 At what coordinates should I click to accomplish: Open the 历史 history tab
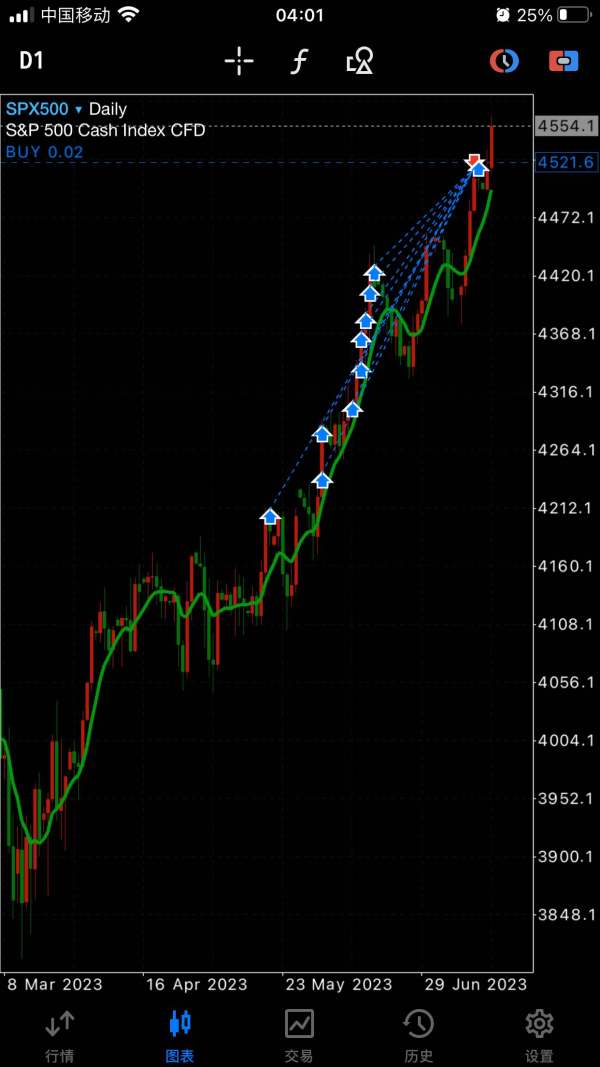[x=419, y=1036]
